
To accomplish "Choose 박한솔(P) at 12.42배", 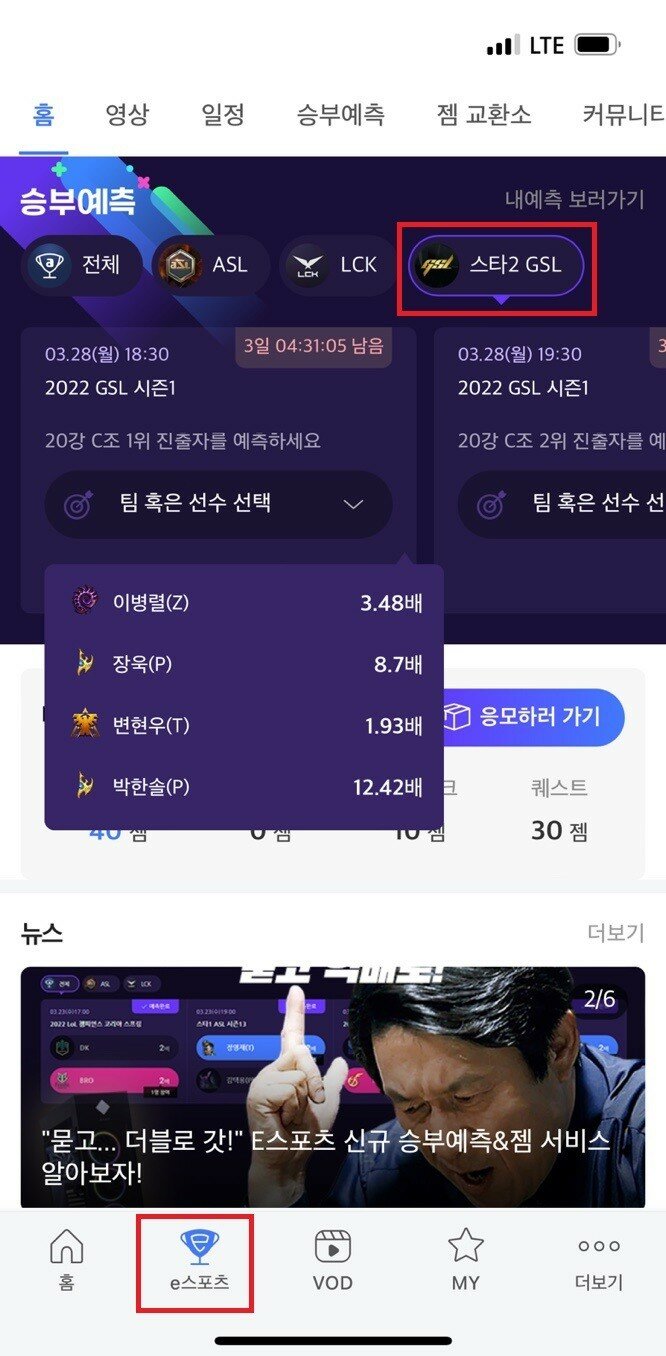I will (x=244, y=787).
